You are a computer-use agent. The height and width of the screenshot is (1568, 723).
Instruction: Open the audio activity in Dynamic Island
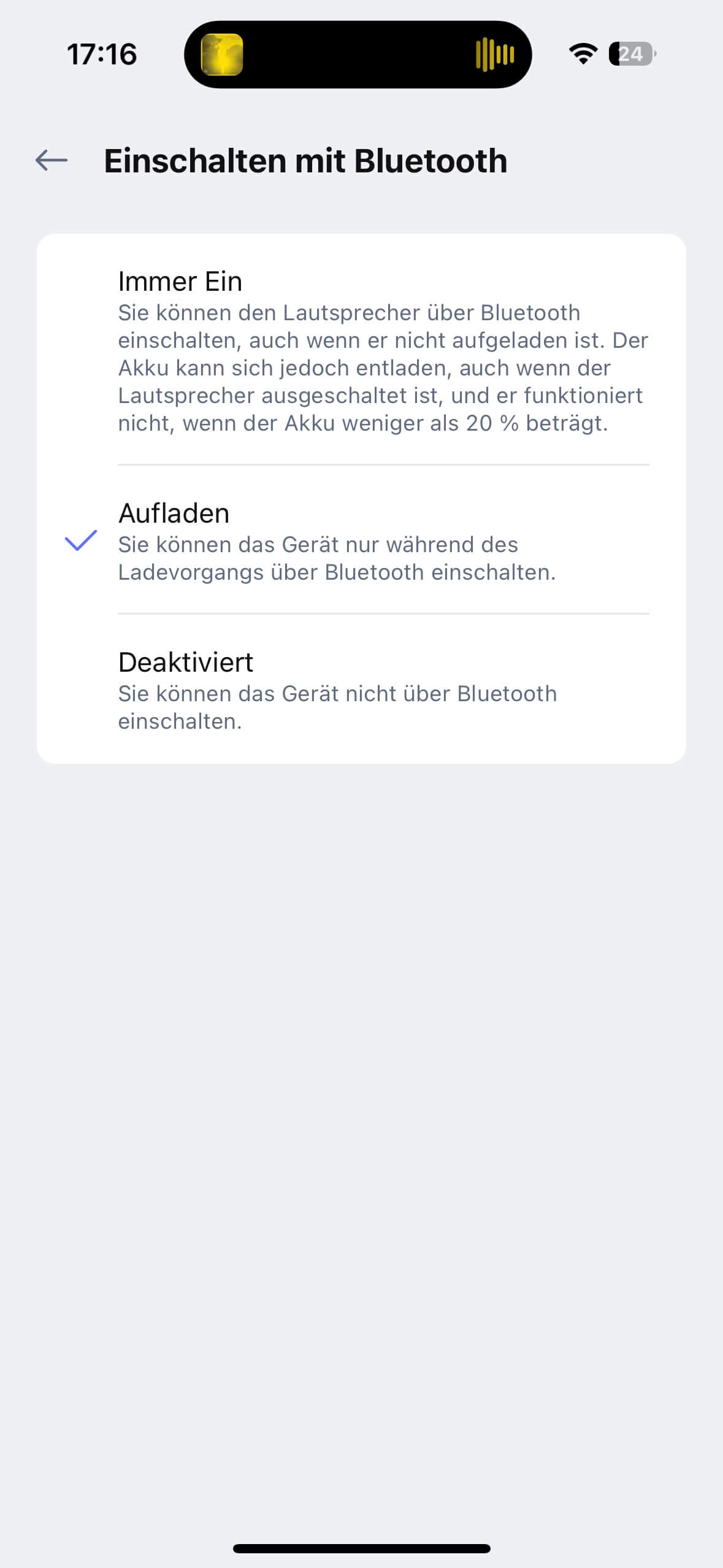coord(358,55)
